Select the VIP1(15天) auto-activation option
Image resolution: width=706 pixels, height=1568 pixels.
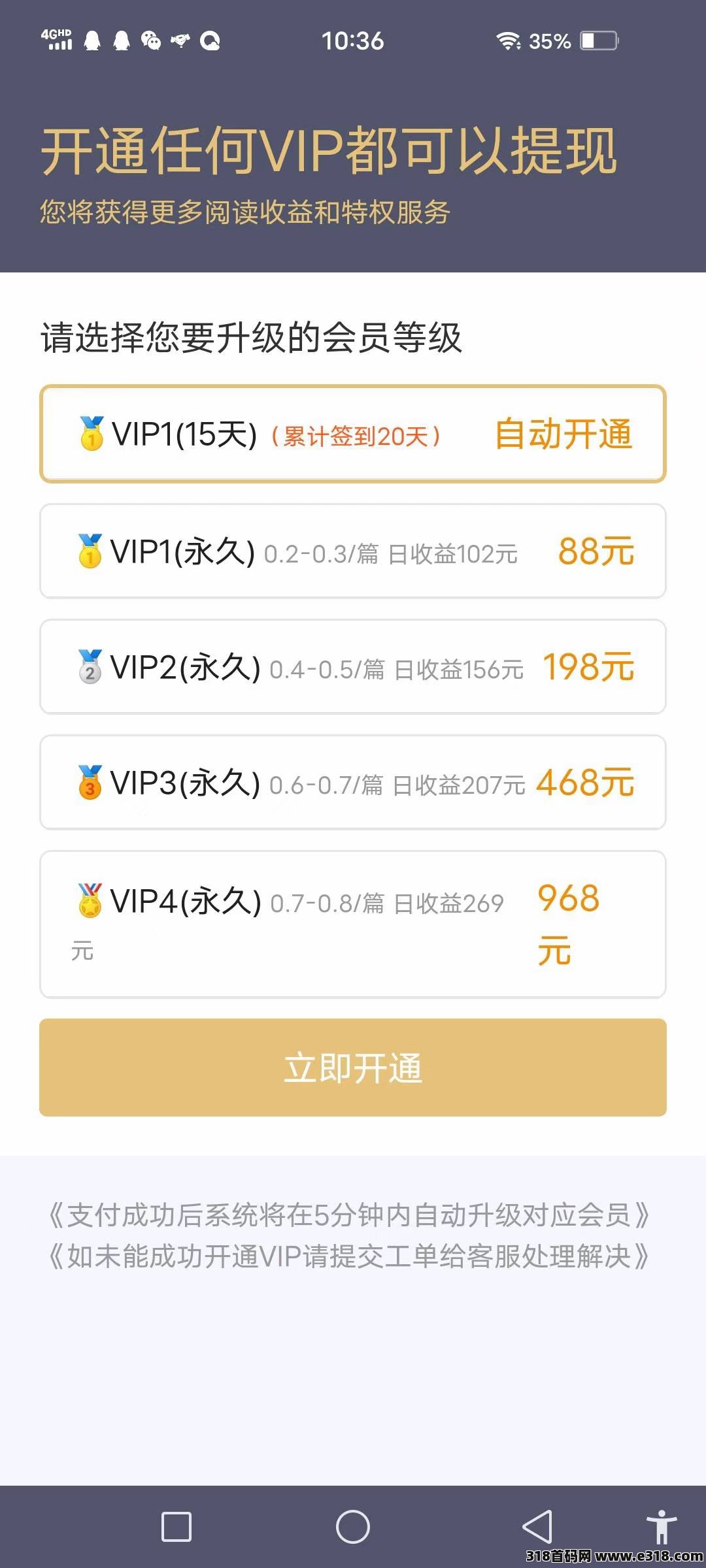(x=353, y=434)
